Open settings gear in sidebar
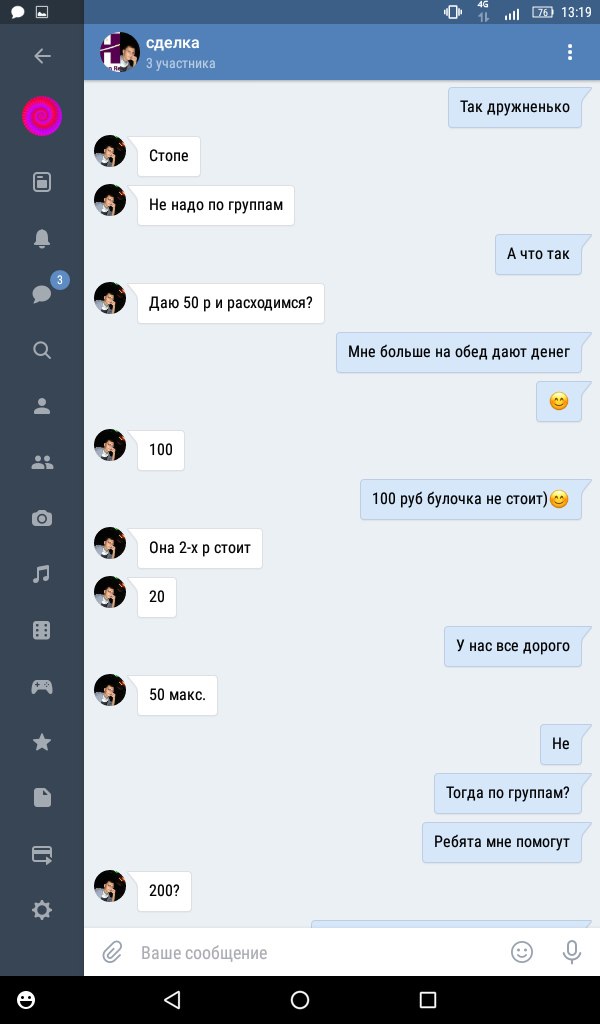The width and height of the screenshot is (600, 1024). [42, 910]
